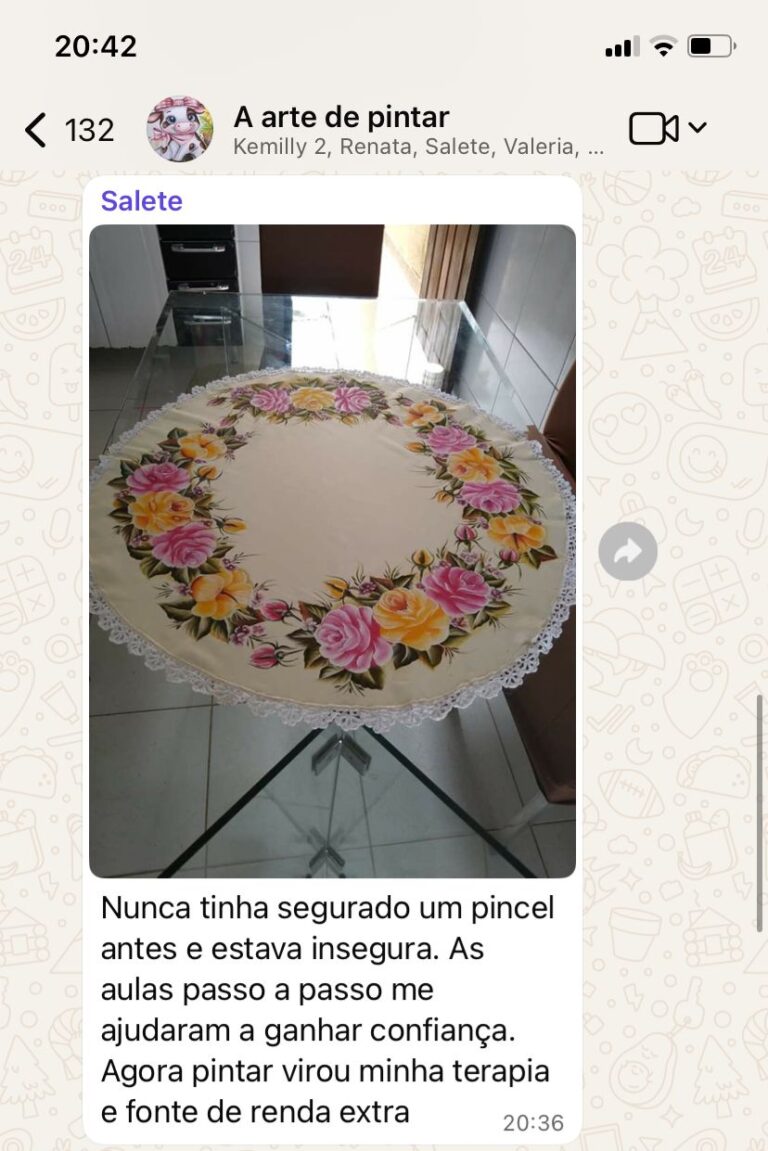The height and width of the screenshot is (1151, 768).
Task: Open the chats list via the 132 badge
Action: [86, 129]
